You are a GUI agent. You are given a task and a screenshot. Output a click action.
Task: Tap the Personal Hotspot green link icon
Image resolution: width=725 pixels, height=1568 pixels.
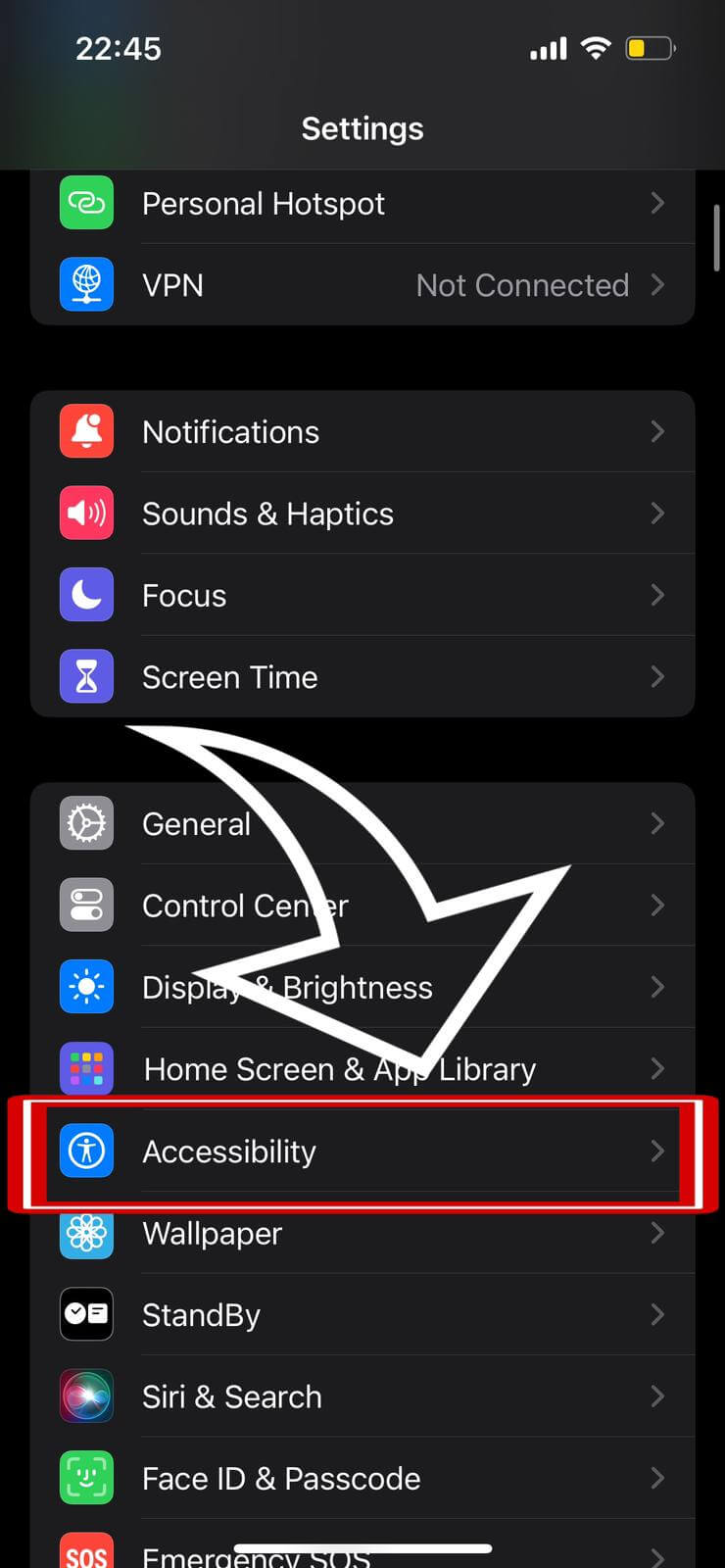tap(86, 203)
